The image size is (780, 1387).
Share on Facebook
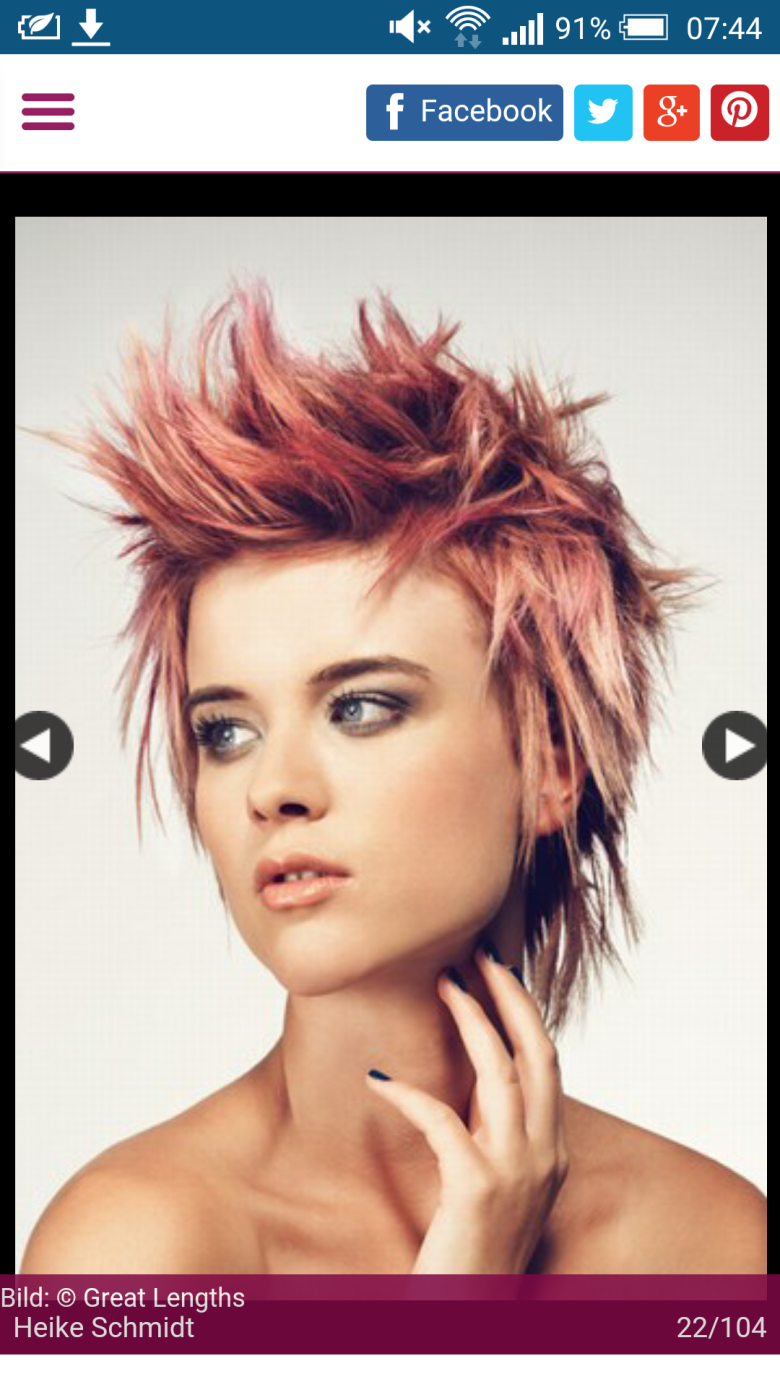tap(464, 112)
